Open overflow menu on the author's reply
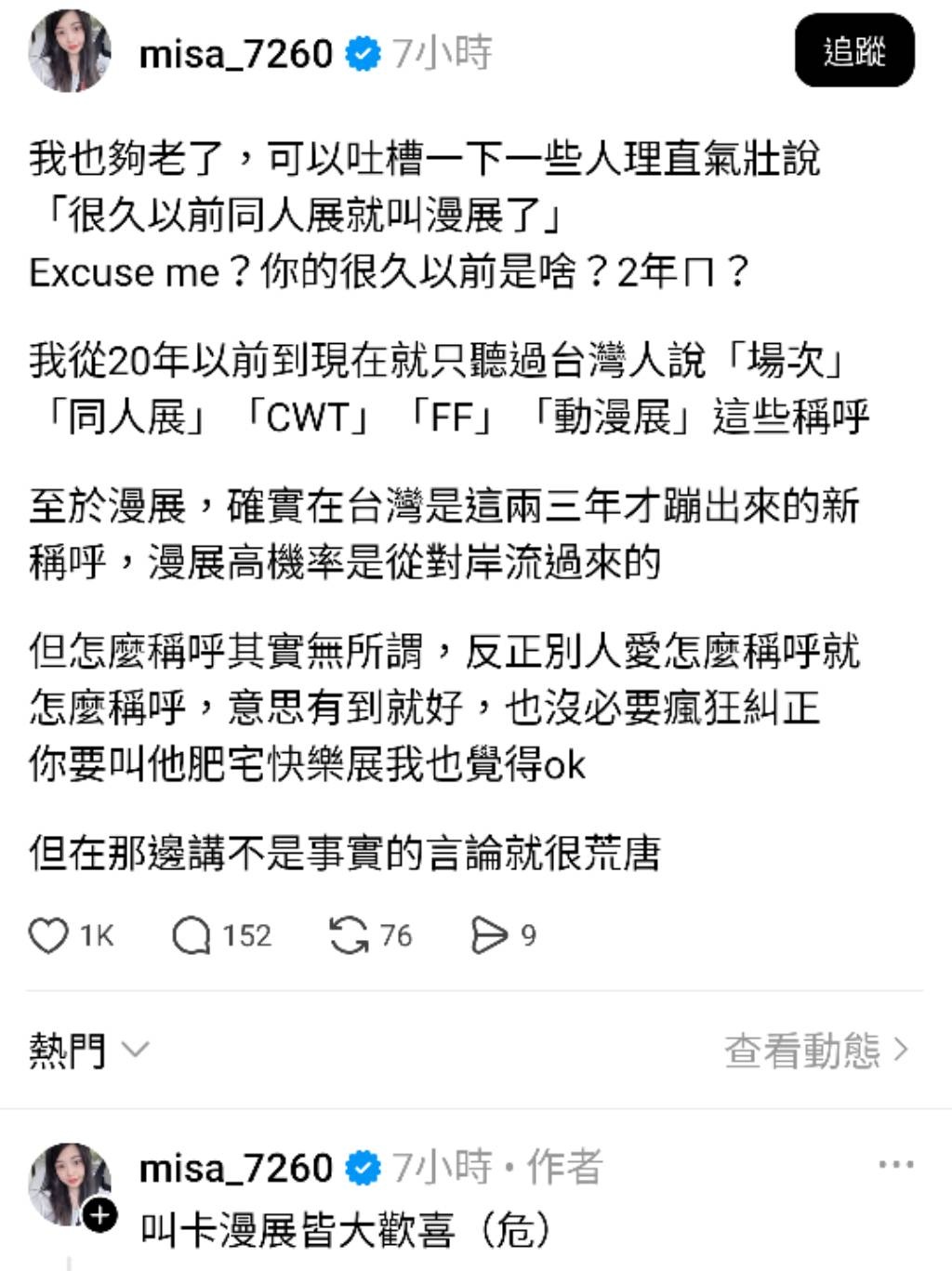This screenshot has height=1271, width=952. coord(895,1165)
